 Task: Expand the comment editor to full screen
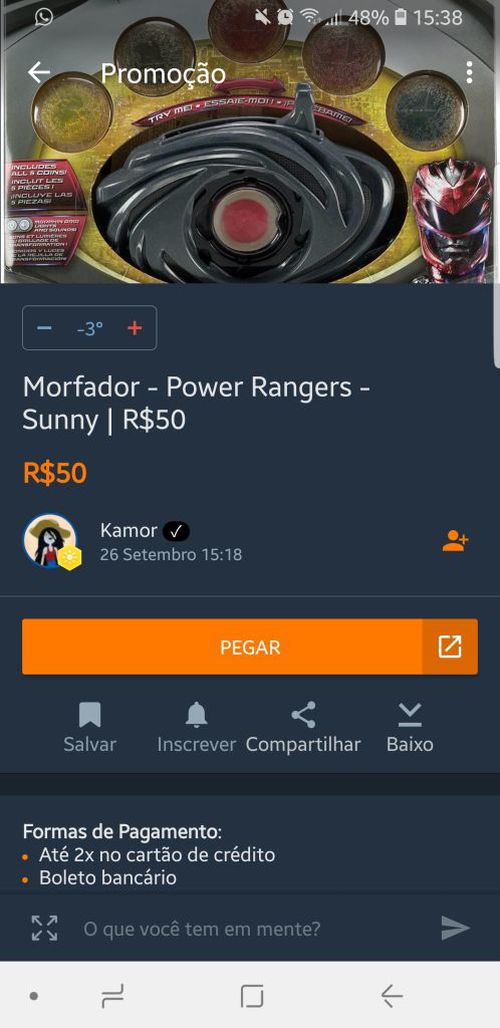[45, 928]
